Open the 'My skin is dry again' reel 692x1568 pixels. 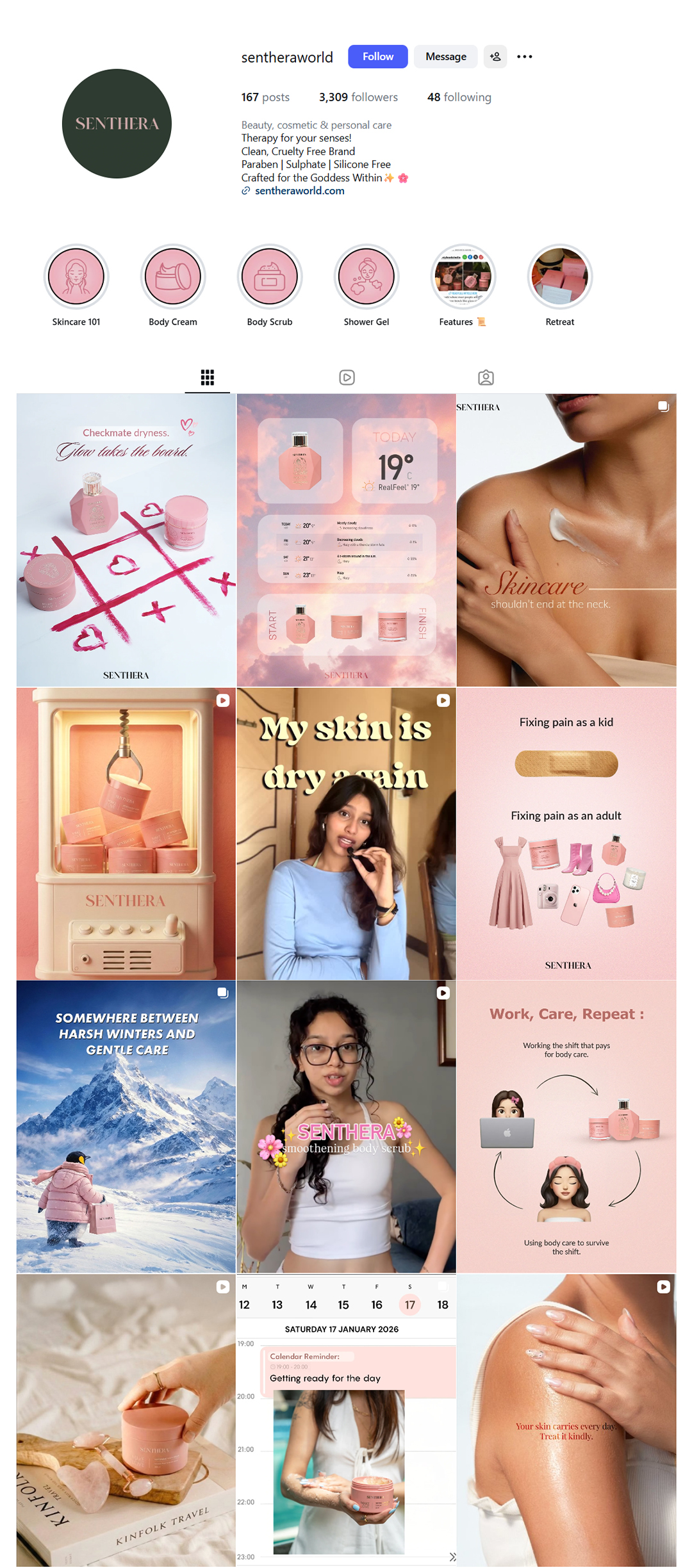point(346,833)
